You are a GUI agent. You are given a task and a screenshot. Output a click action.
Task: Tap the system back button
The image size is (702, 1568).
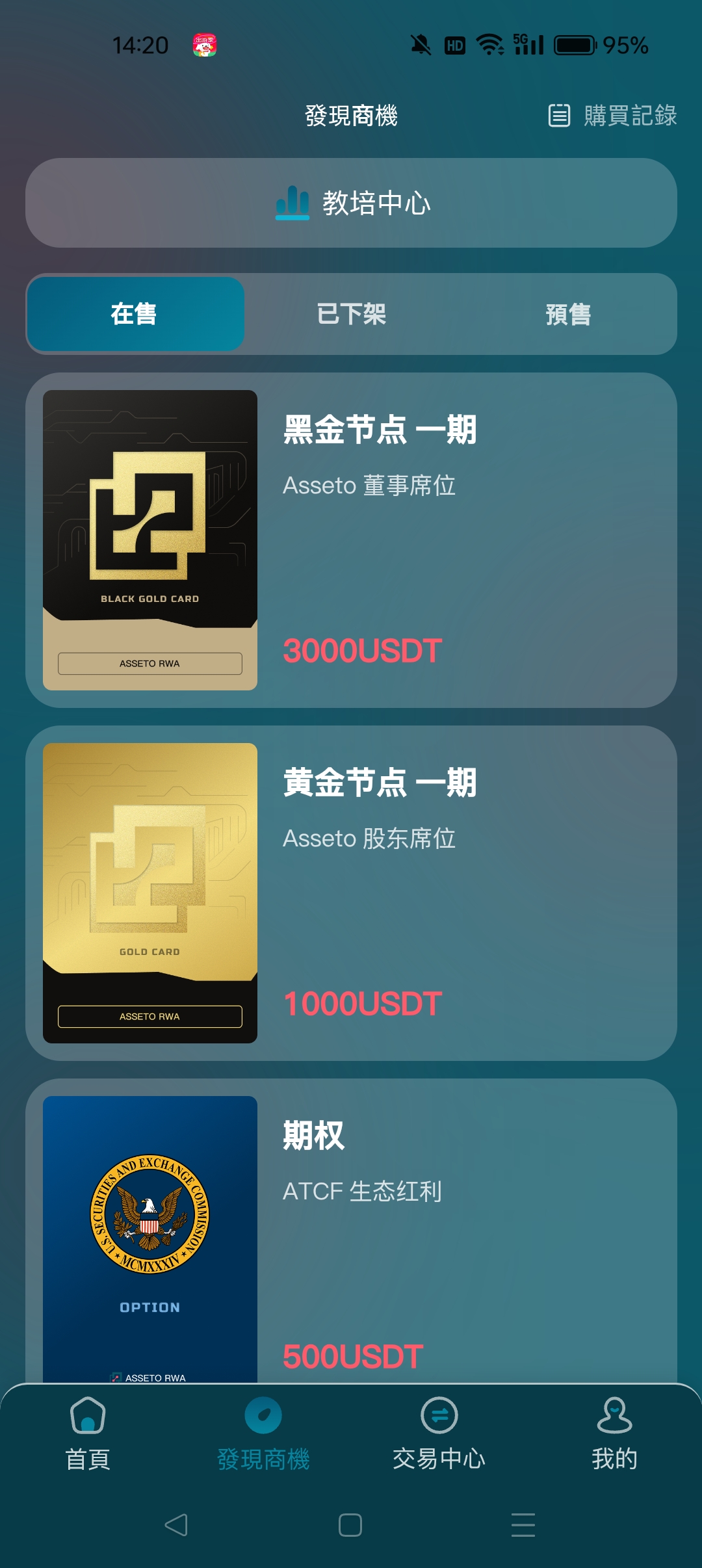(x=176, y=1525)
